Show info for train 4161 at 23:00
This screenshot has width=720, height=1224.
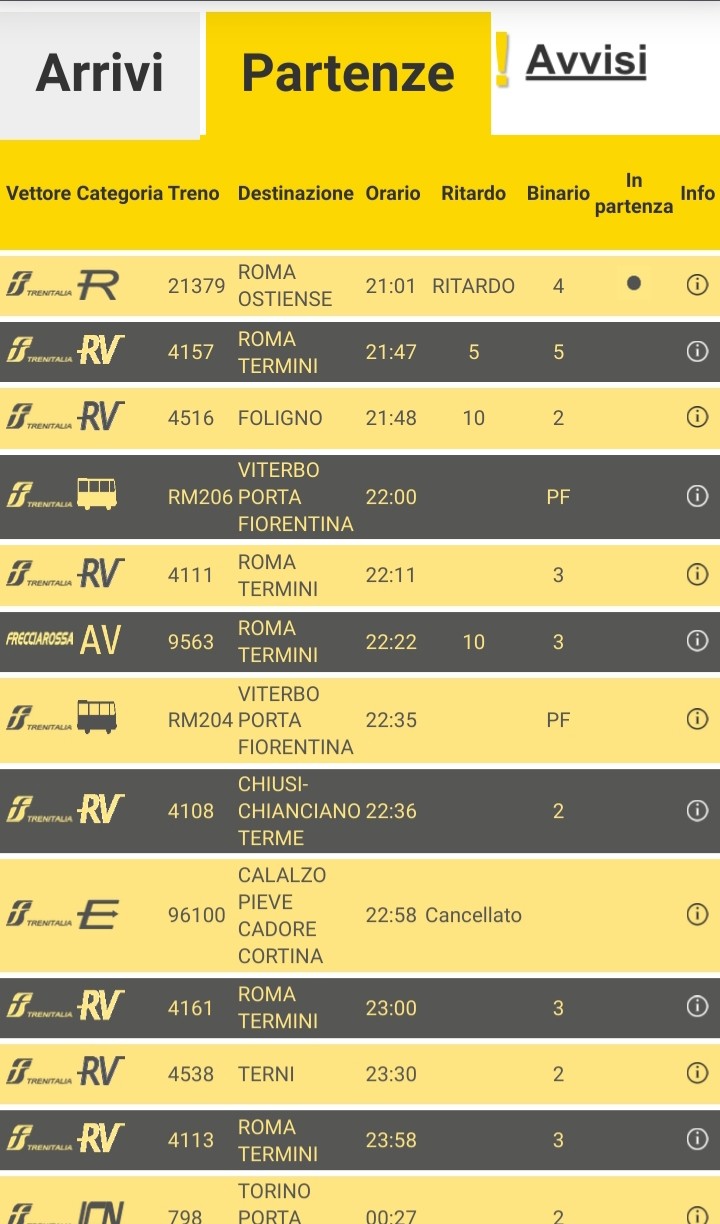click(697, 1007)
